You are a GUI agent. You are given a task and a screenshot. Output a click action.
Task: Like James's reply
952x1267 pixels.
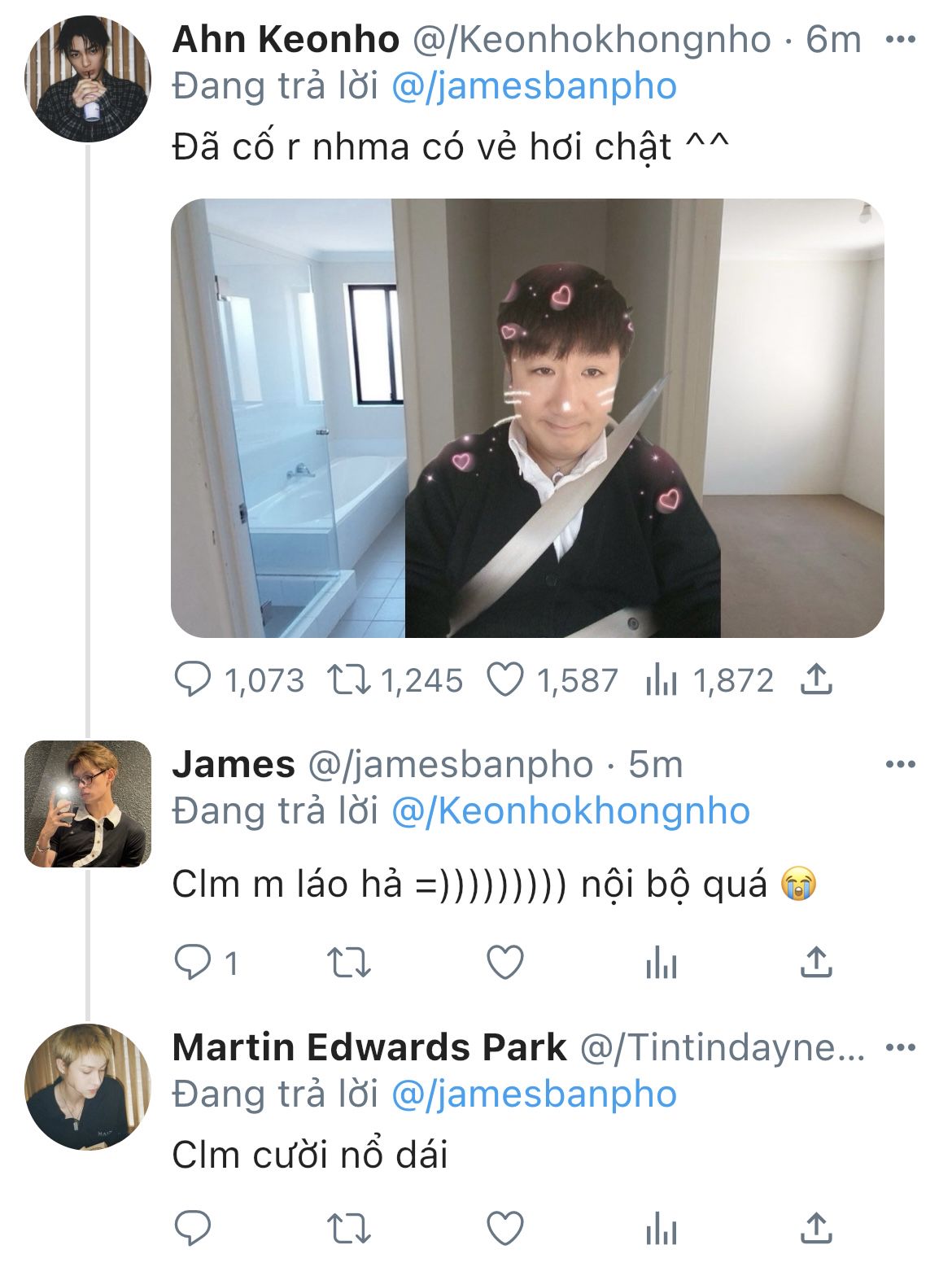click(504, 963)
